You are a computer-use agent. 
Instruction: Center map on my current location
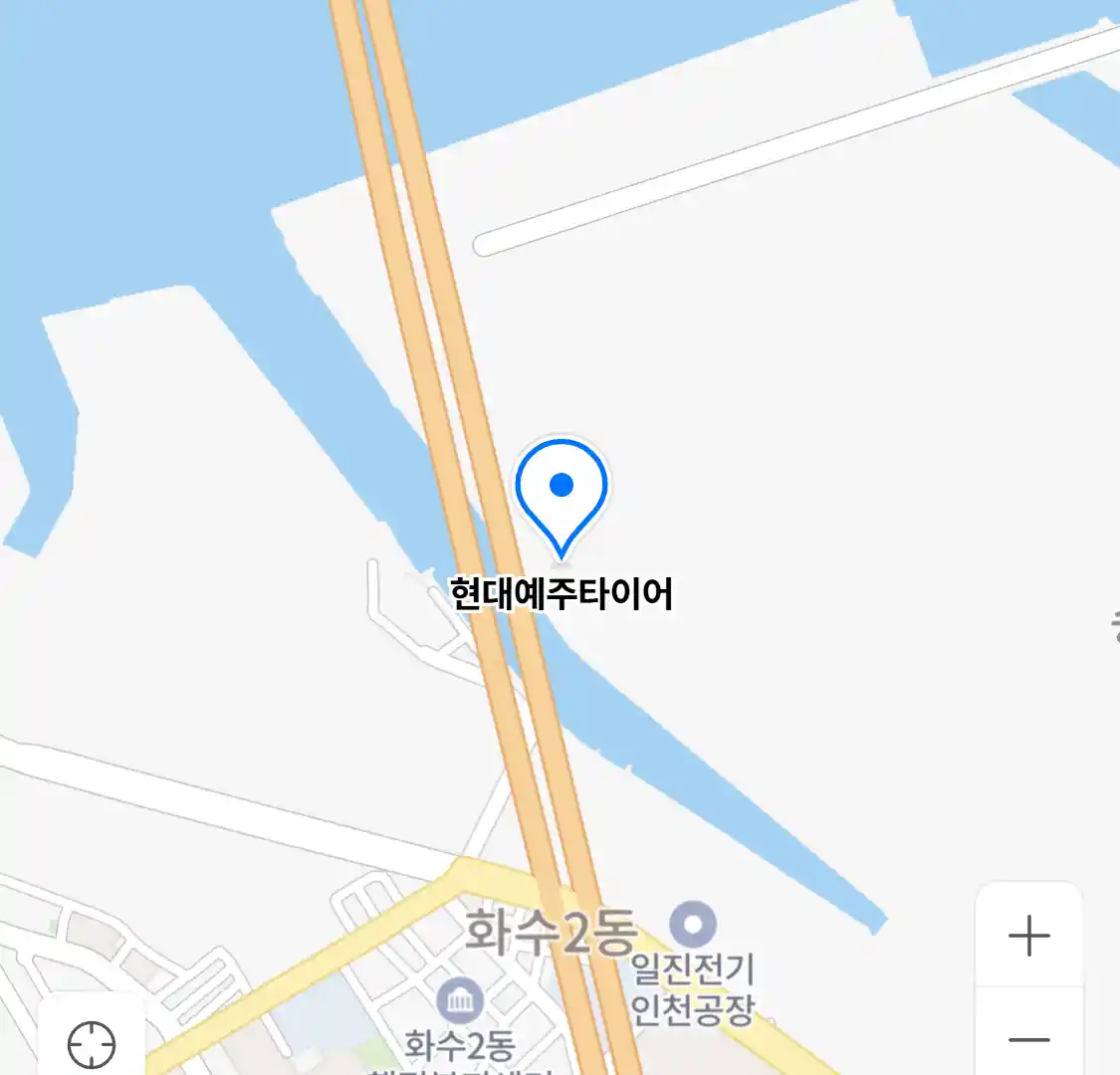[x=92, y=1045]
